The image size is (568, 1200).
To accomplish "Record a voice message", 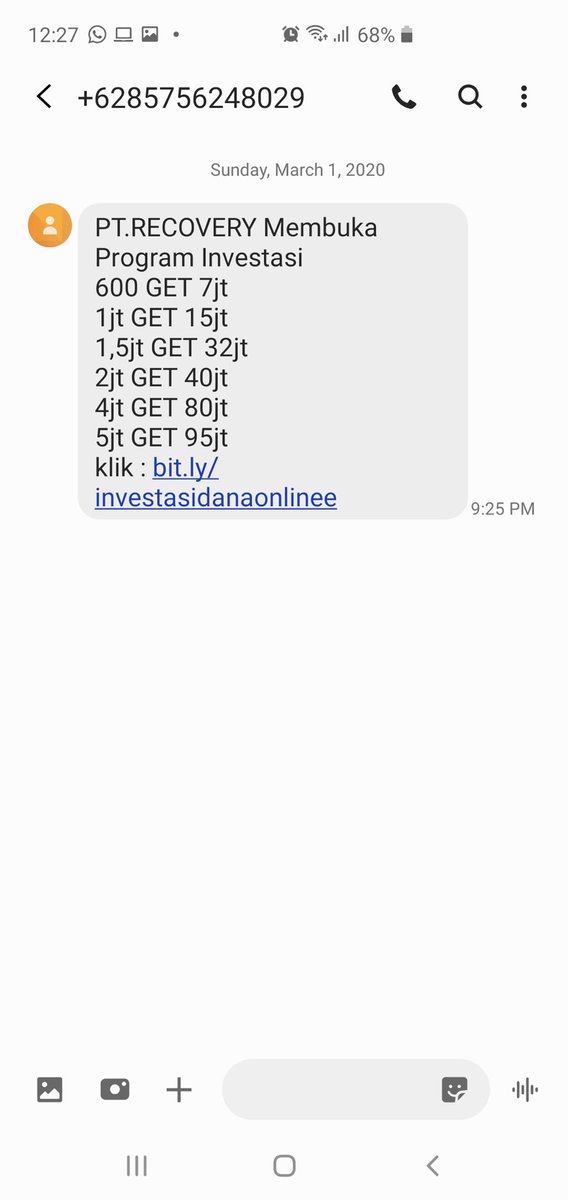I will tap(525, 1090).
